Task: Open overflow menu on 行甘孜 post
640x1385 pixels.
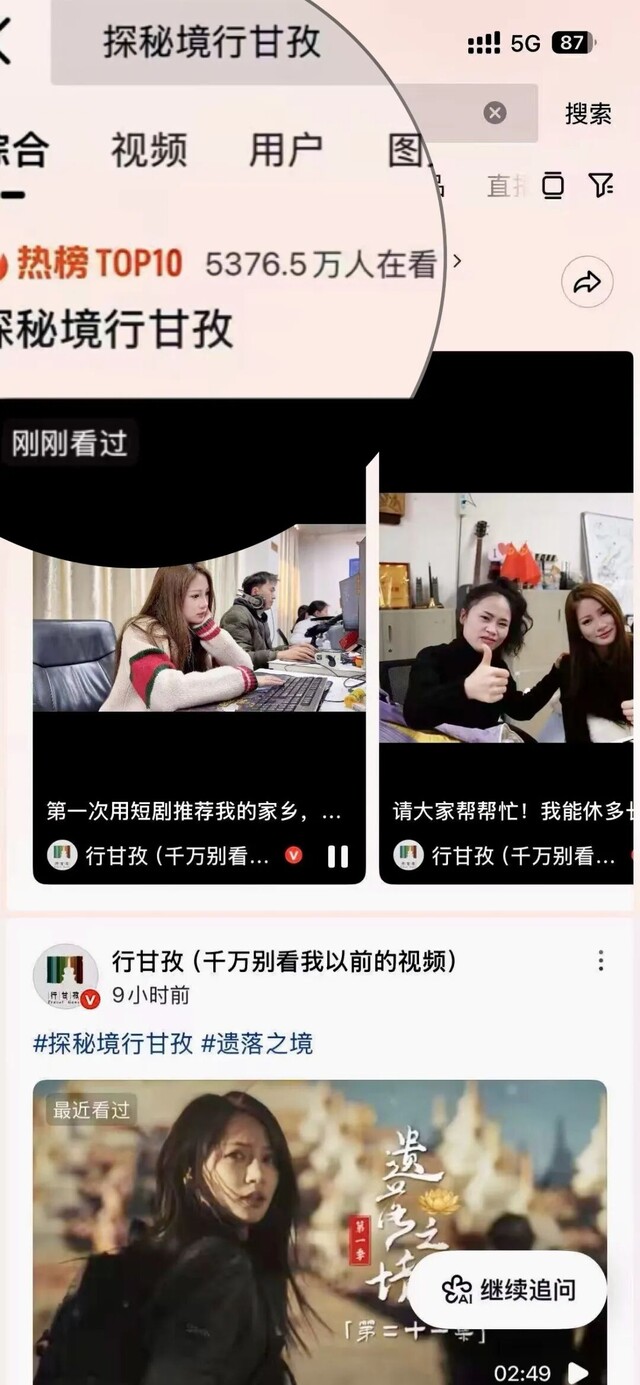Action: click(x=600, y=961)
